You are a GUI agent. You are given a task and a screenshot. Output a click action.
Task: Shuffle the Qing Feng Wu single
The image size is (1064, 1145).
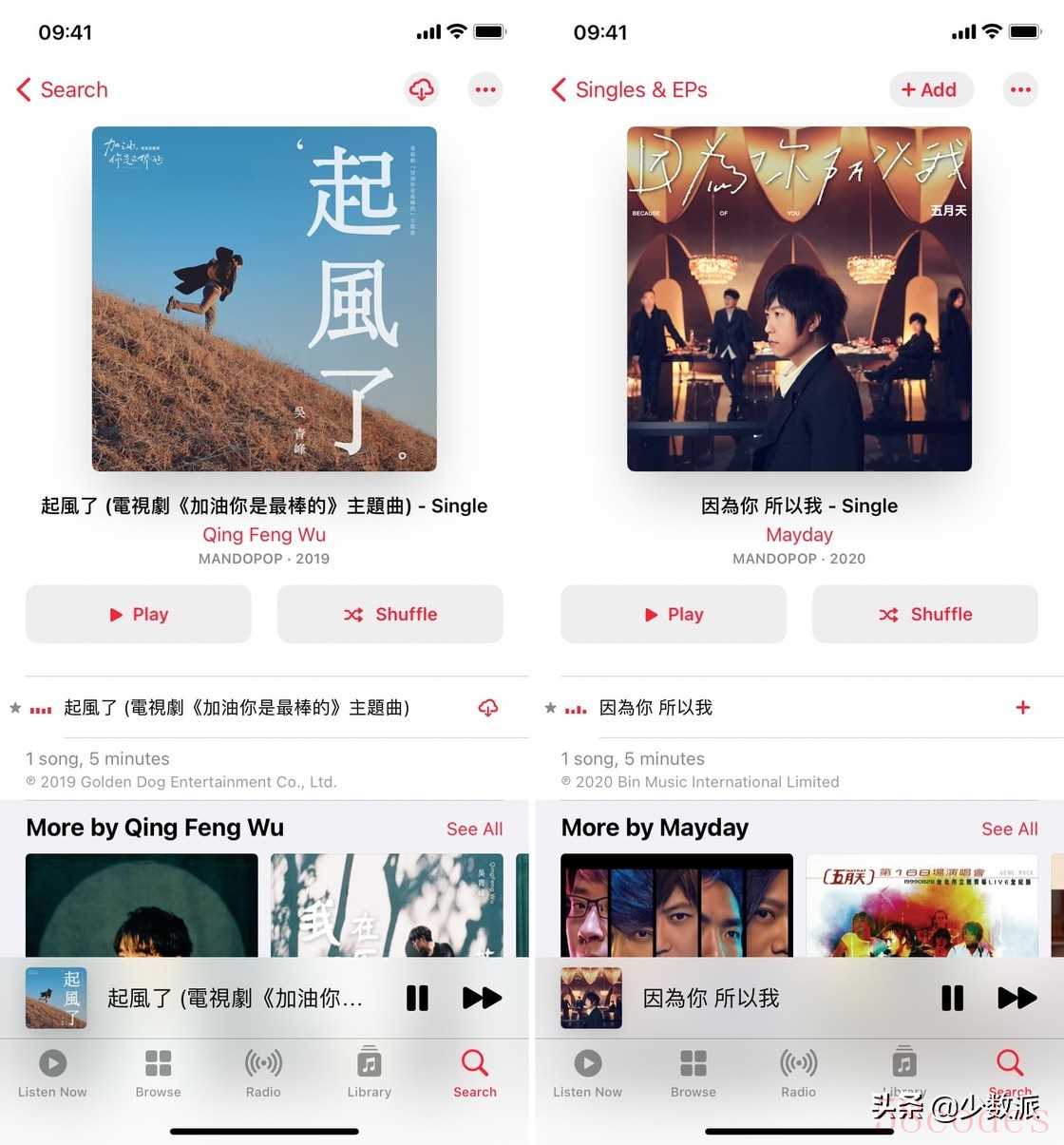(389, 614)
